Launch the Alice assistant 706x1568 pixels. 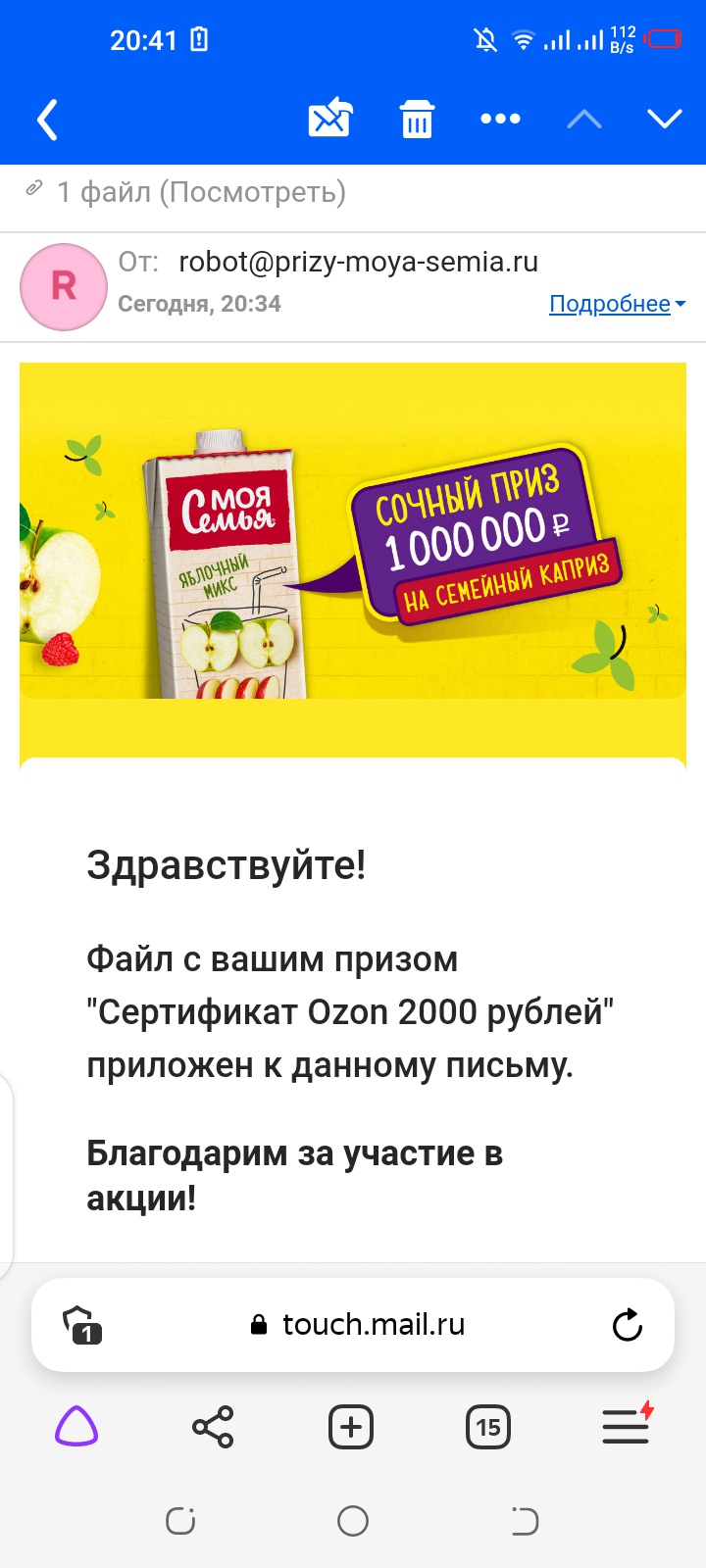pyautogui.click(x=76, y=1427)
